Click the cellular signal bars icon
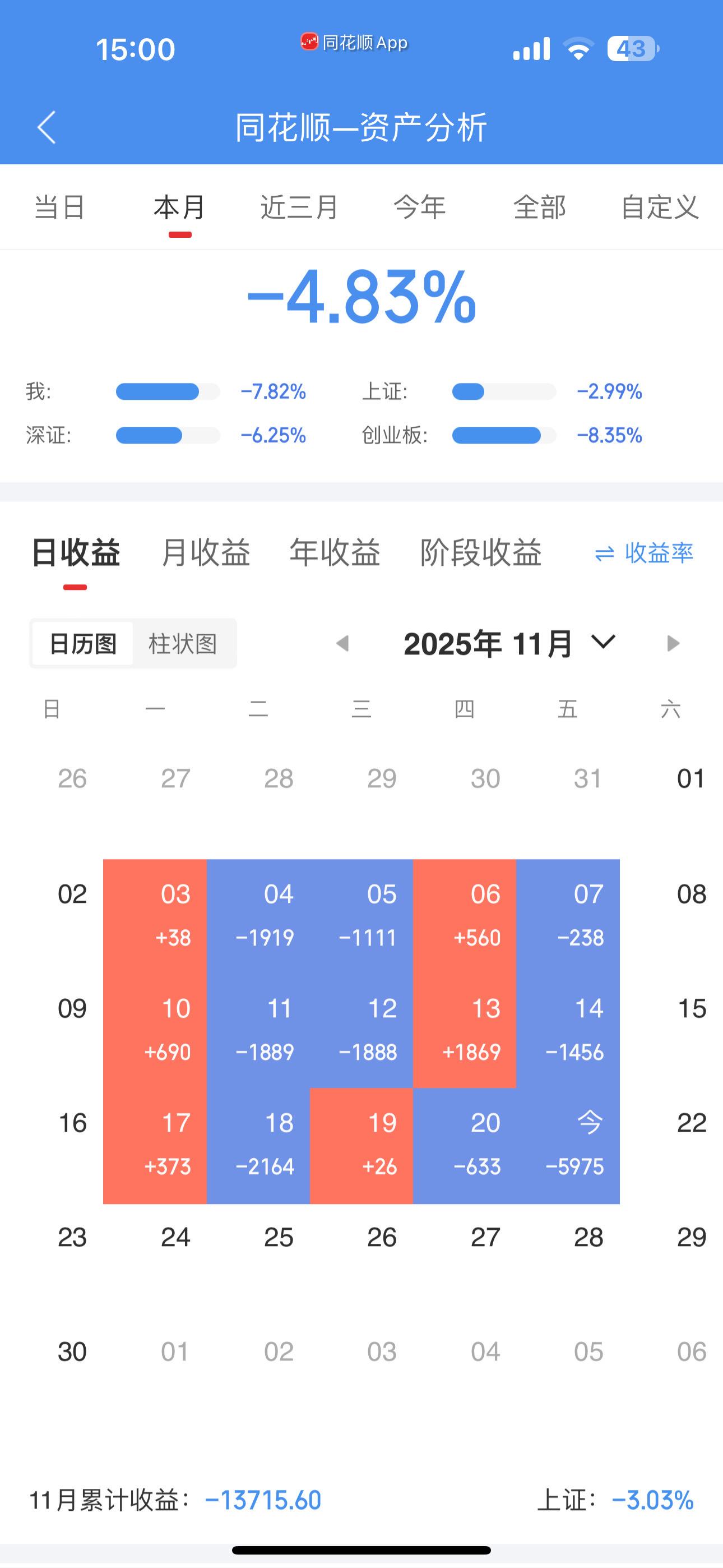723x1568 pixels. click(x=531, y=48)
